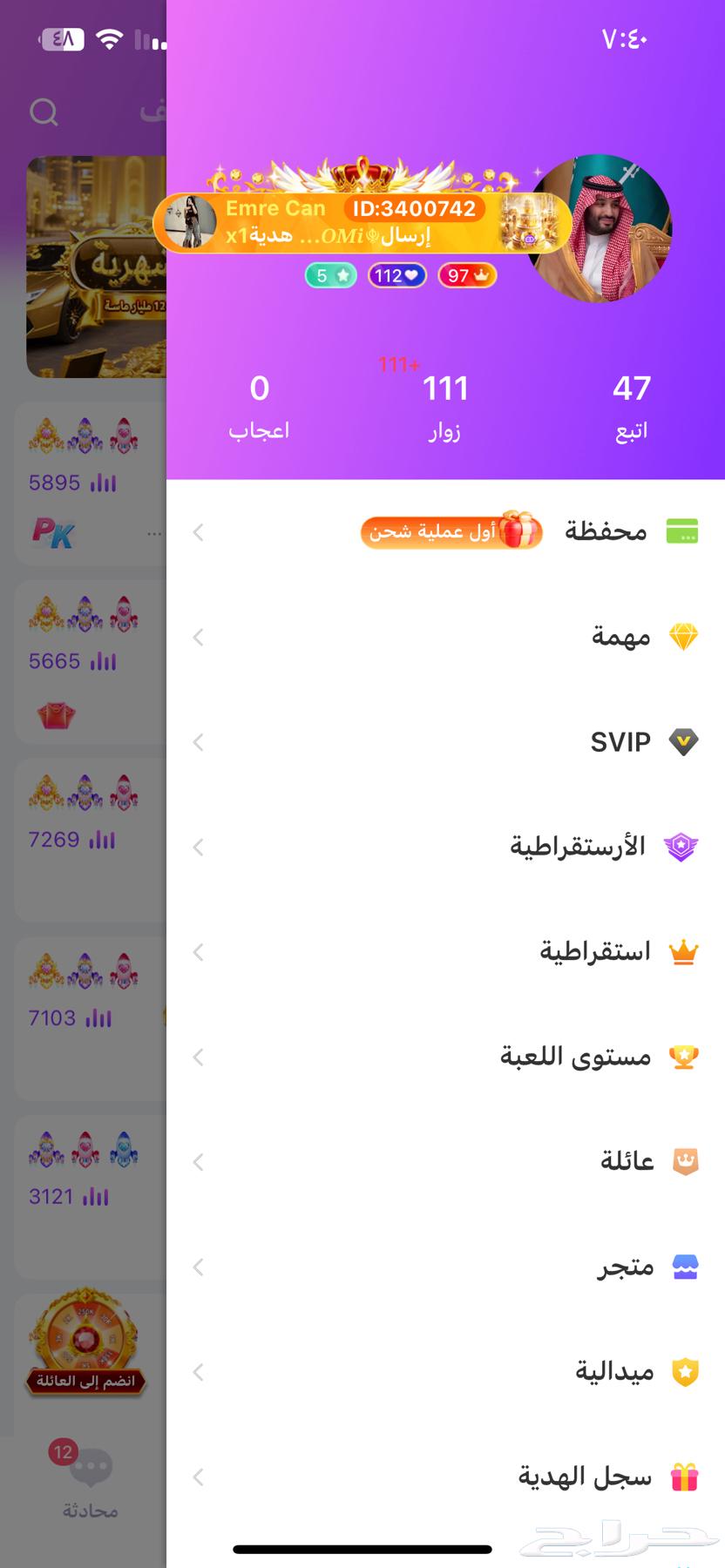Viewport: 725px width, 1568px height.
Task: Open the blue متجر store icon
Action: pos(686,1267)
